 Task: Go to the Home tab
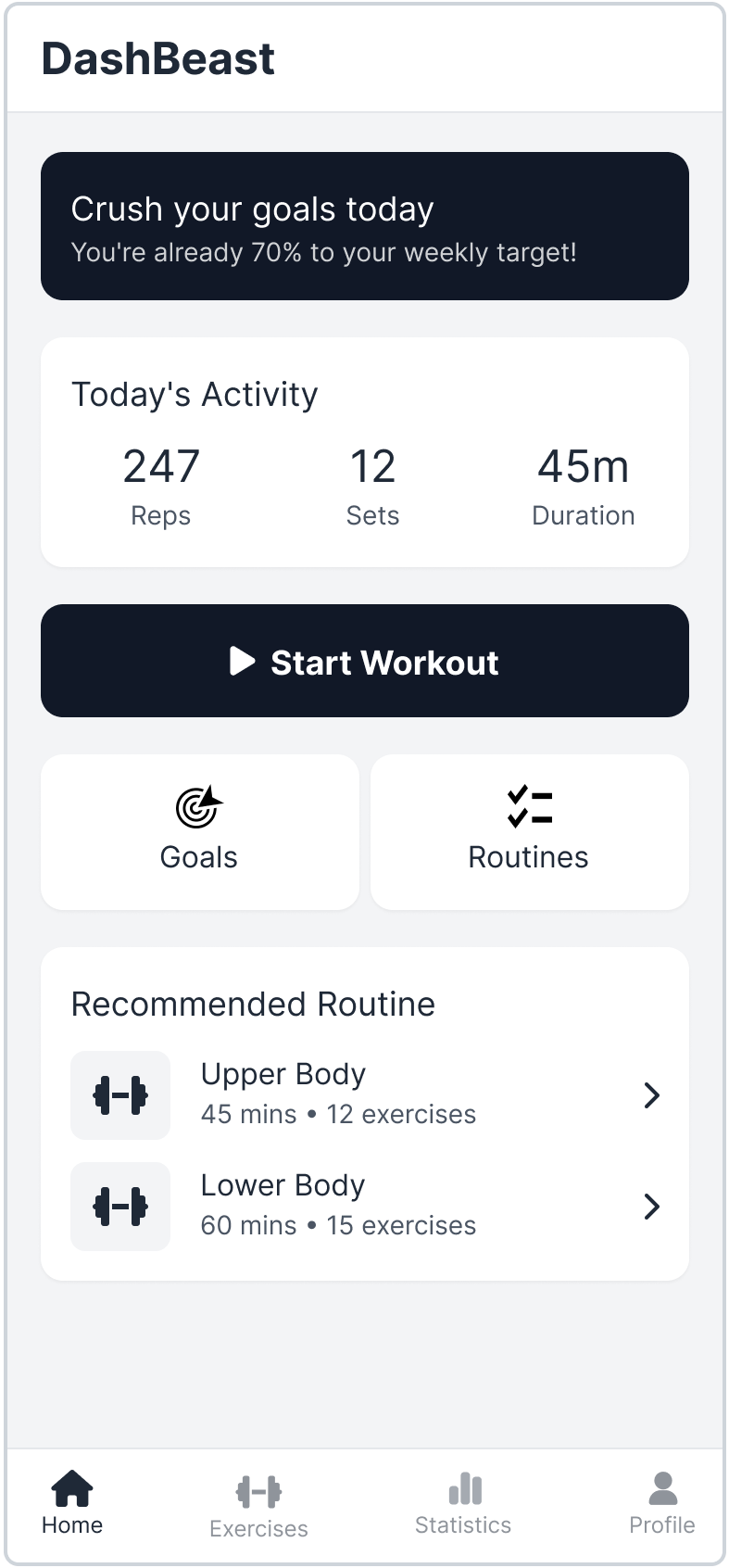click(x=72, y=1503)
